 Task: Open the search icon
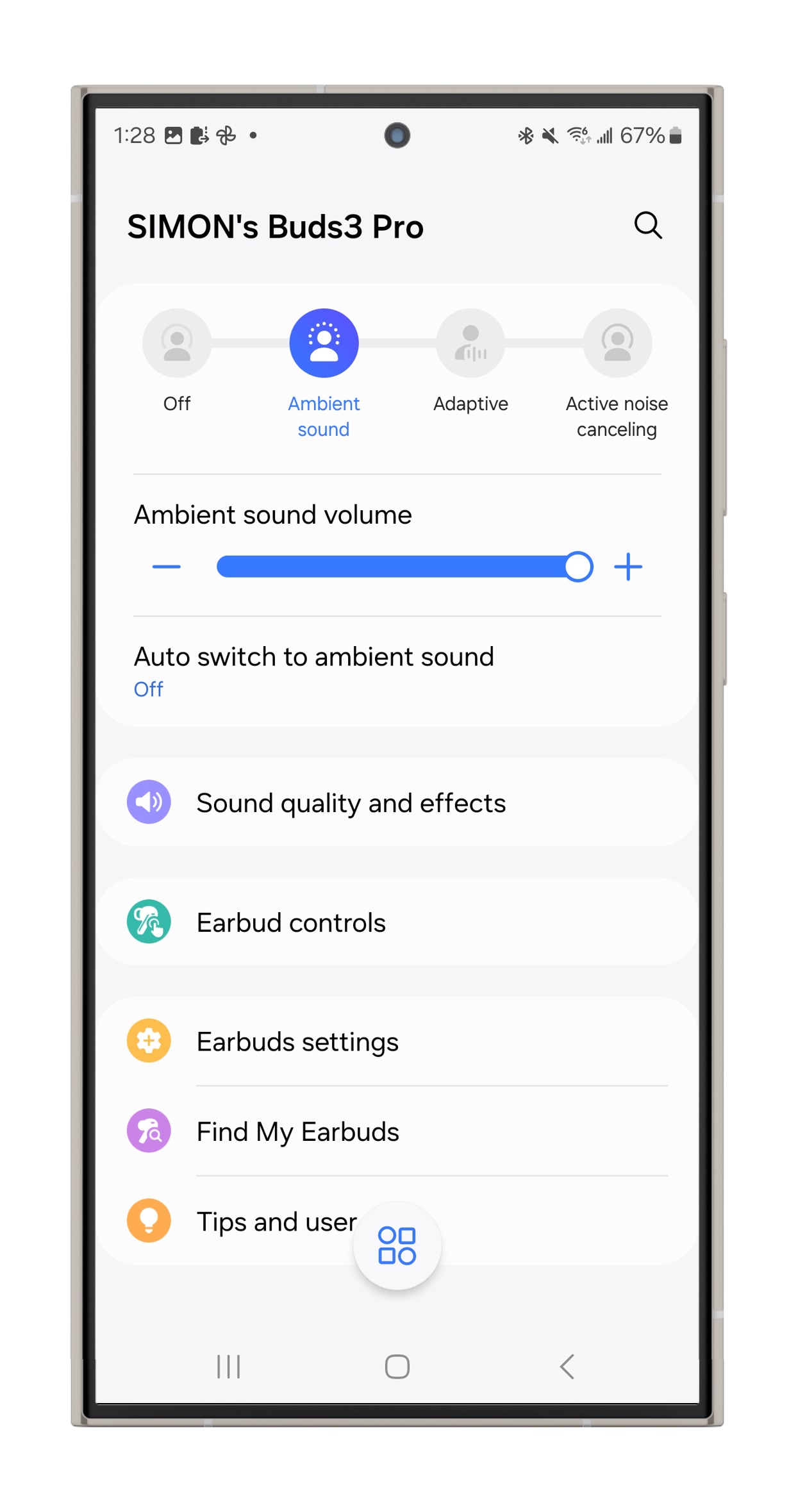point(647,226)
